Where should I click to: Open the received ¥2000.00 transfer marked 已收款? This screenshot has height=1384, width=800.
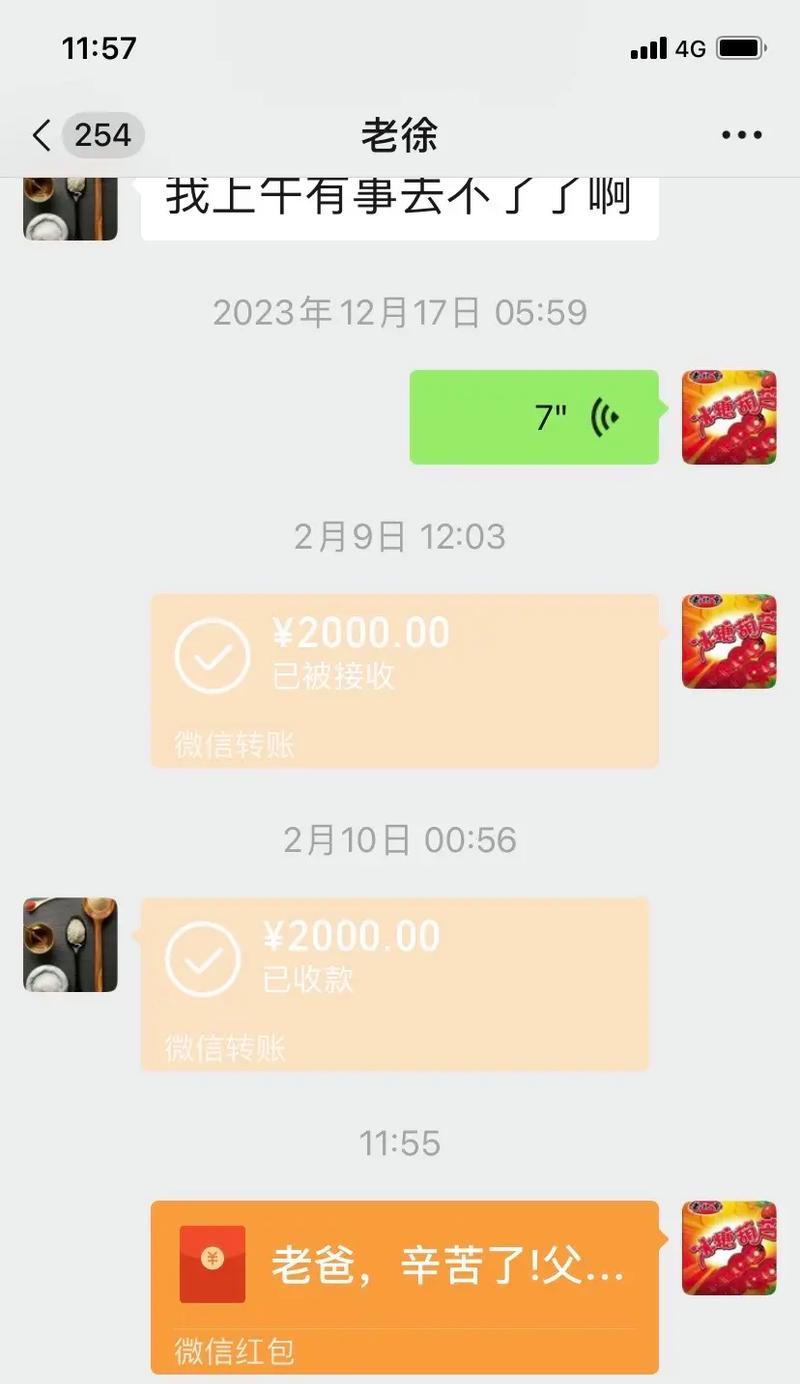[x=394, y=983]
